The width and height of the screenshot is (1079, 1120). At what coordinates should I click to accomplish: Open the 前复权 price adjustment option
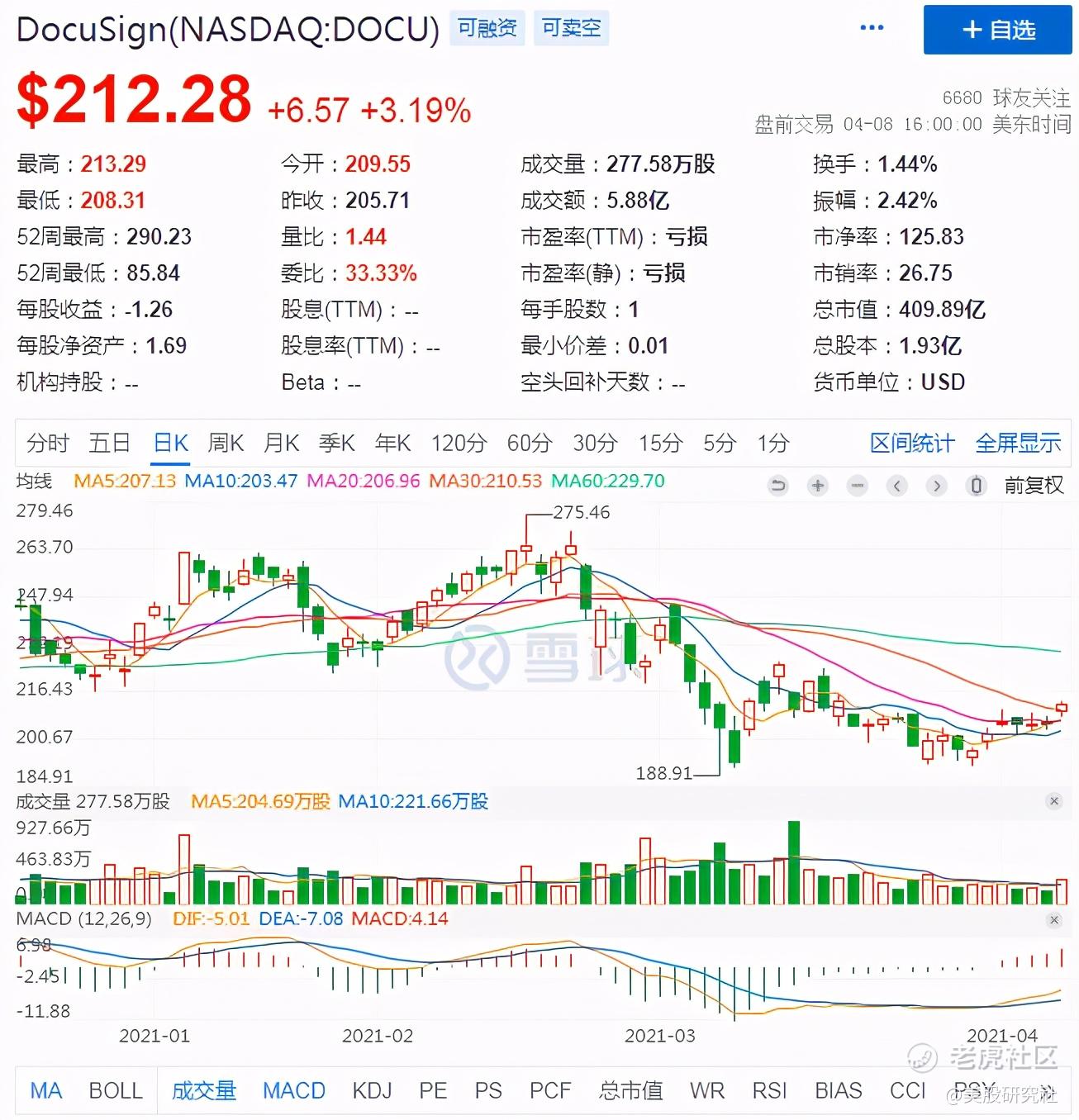pyautogui.click(x=1034, y=486)
